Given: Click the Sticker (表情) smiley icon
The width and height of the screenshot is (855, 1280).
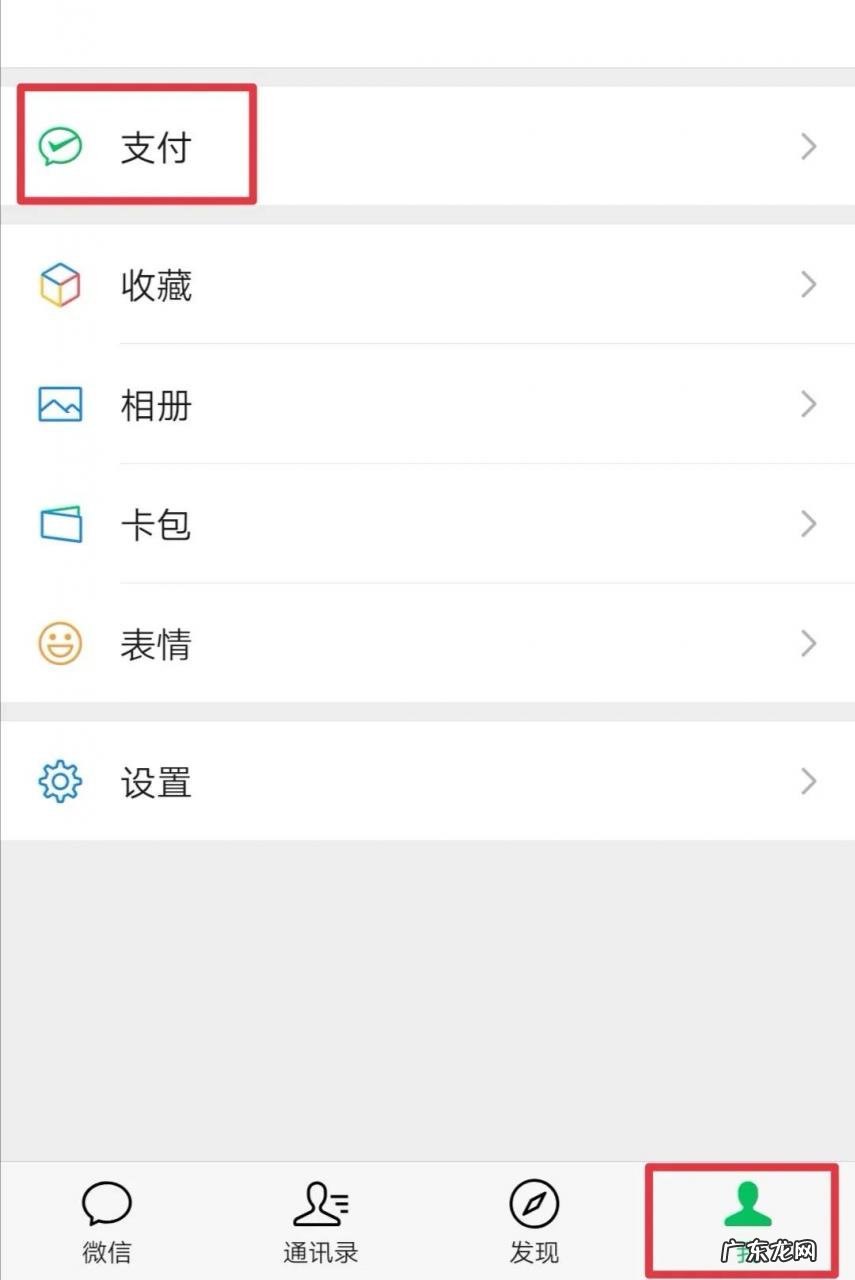Looking at the screenshot, I should pyautogui.click(x=60, y=644).
